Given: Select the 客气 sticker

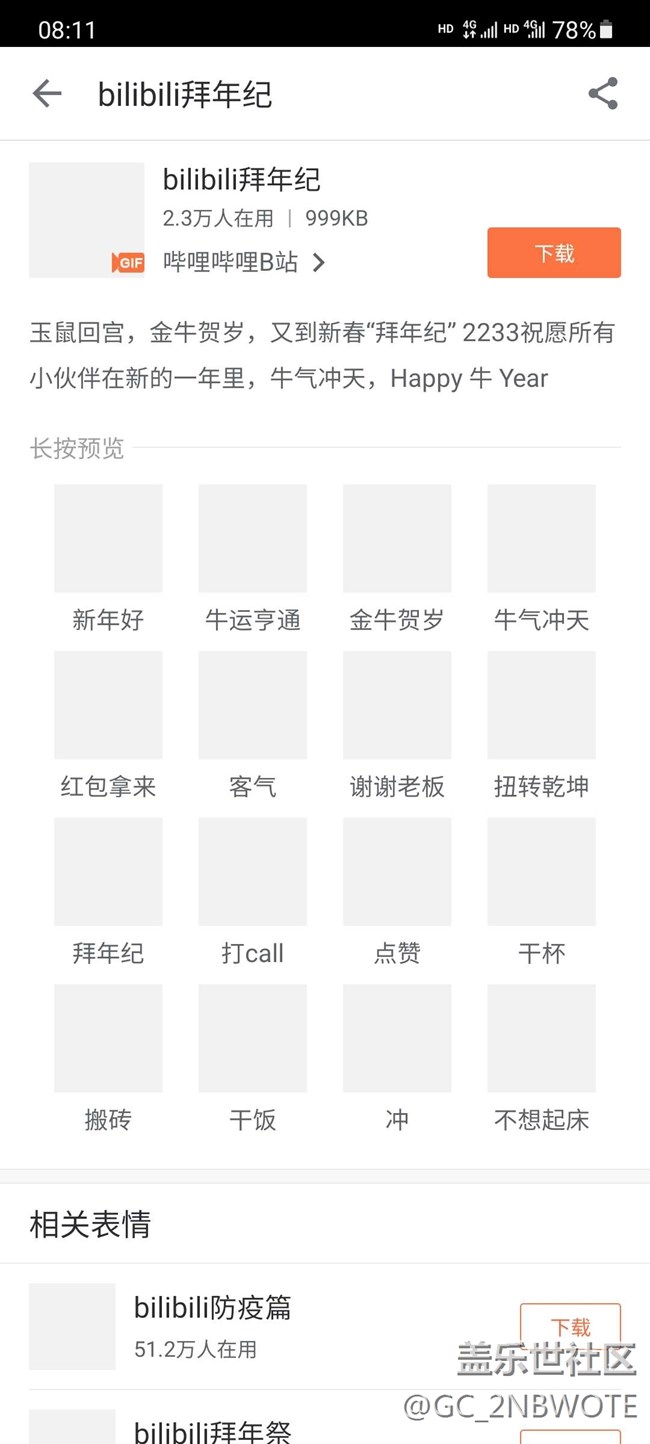Looking at the screenshot, I should pos(252,705).
